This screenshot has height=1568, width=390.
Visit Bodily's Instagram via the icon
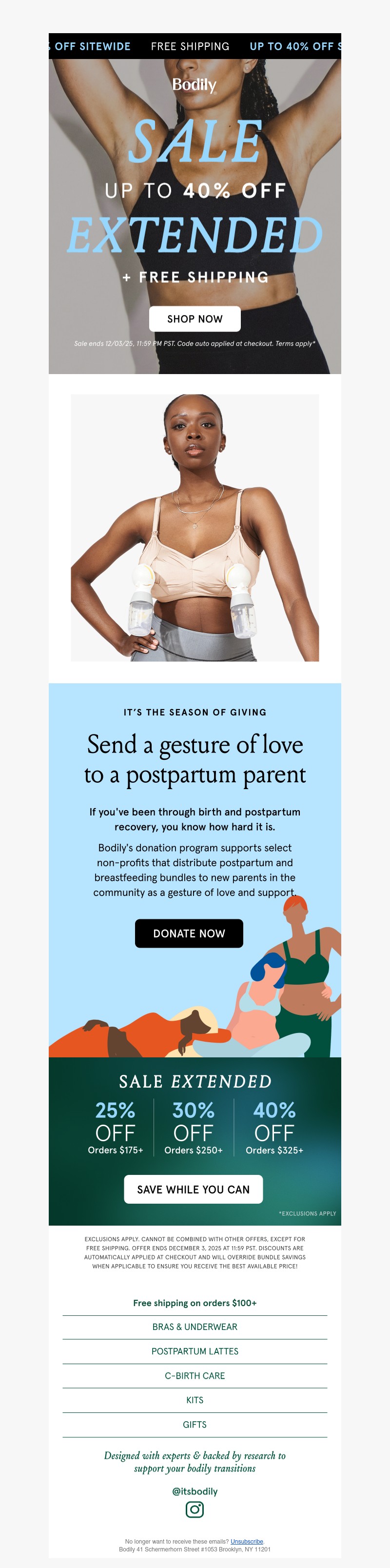coord(195,1509)
